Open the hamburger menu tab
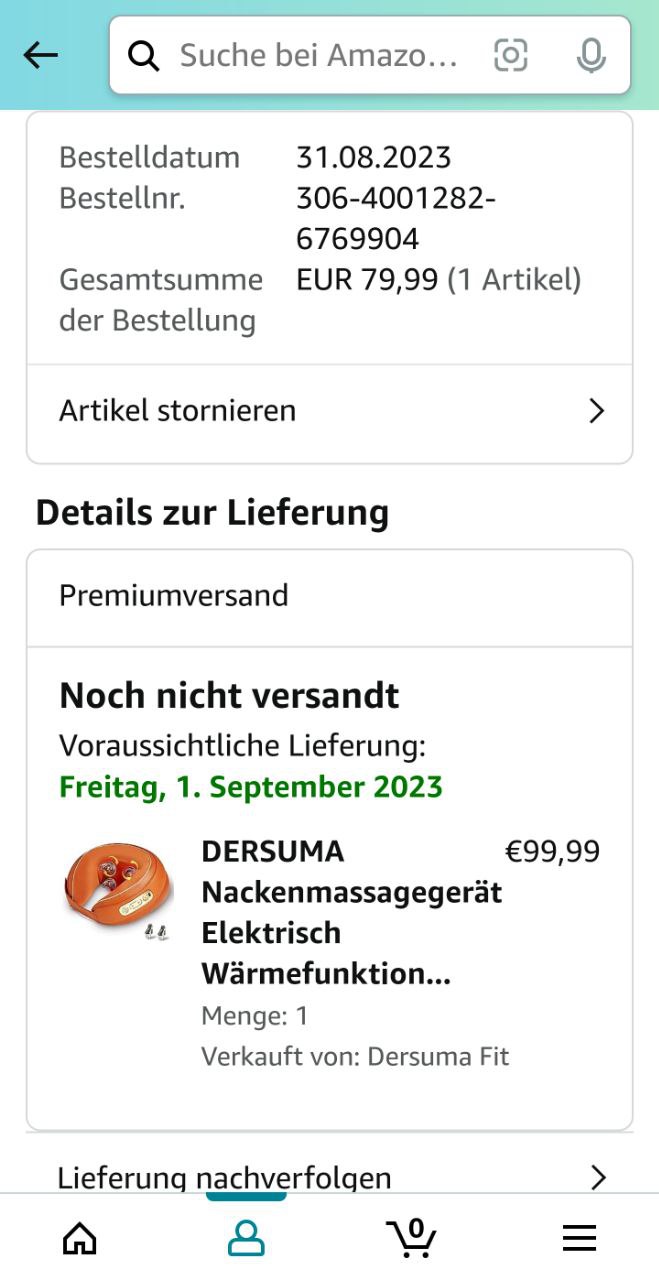Screen dimensions: 659x1280 579,1239
